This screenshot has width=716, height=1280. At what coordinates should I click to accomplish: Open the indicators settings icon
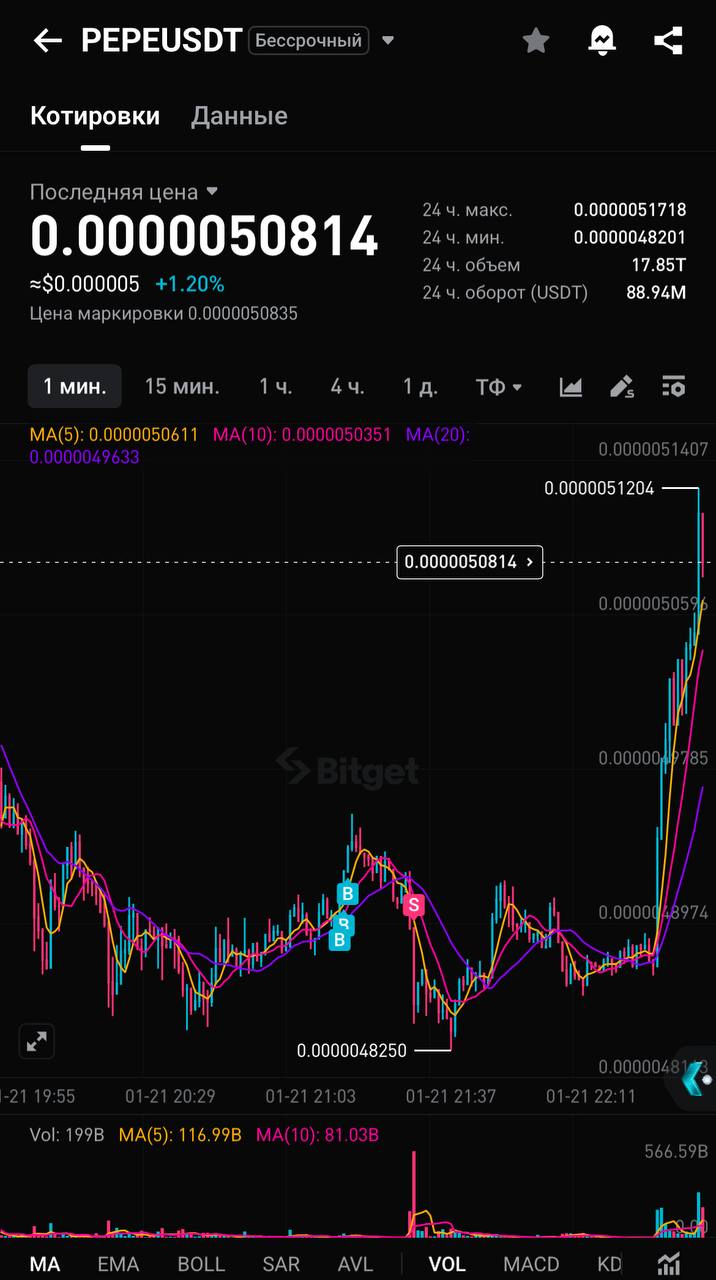pyautogui.click(x=669, y=1263)
